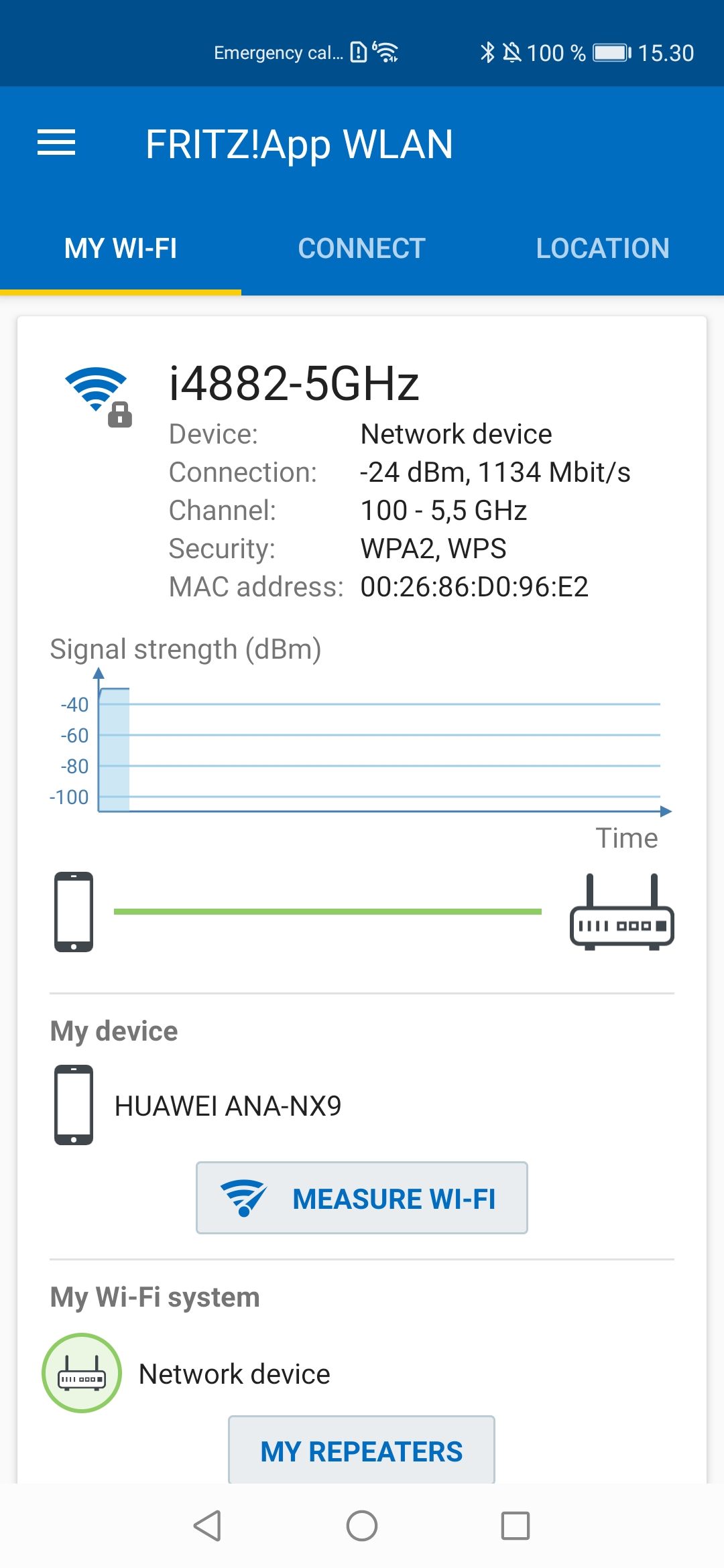Open My Repeaters
This screenshot has height=1568, width=724.
(x=362, y=1451)
